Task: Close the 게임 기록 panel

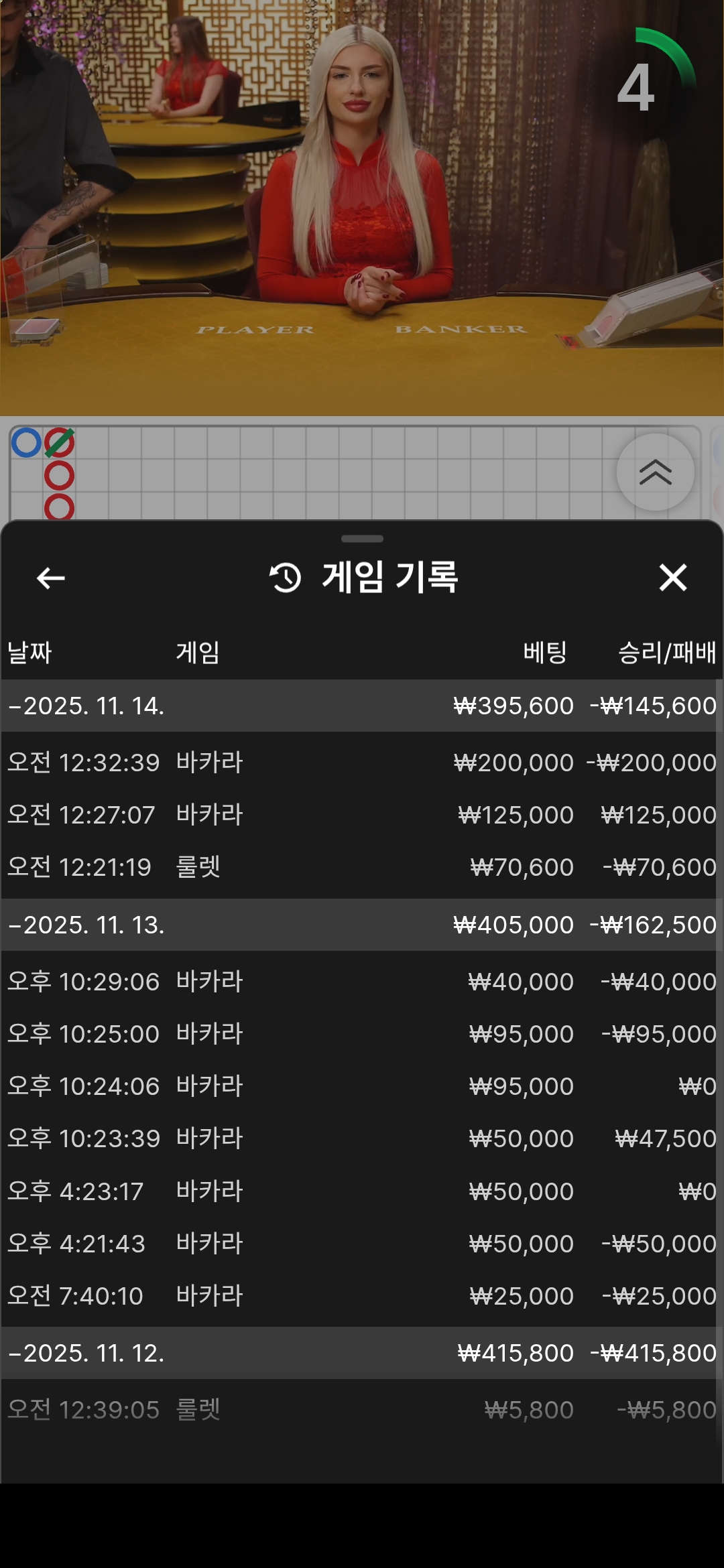Action: pyautogui.click(x=672, y=578)
